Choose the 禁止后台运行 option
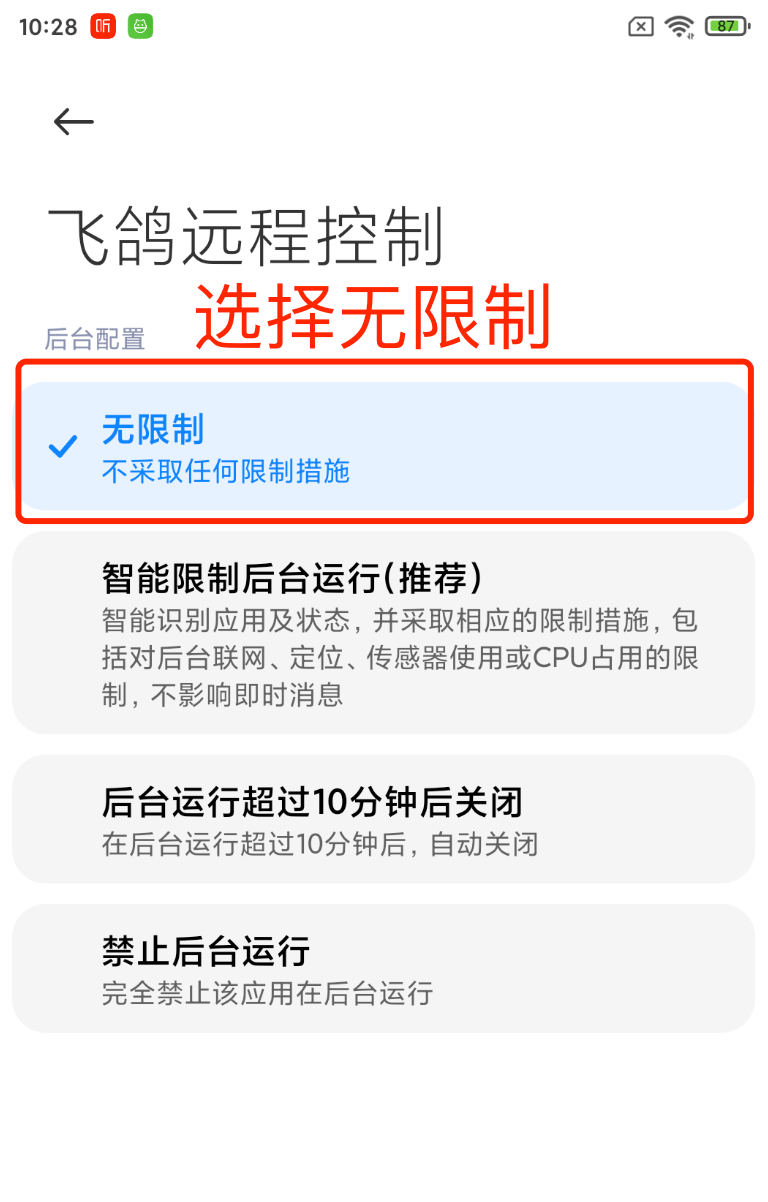This screenshot has width=768, height=1202. 384,968
